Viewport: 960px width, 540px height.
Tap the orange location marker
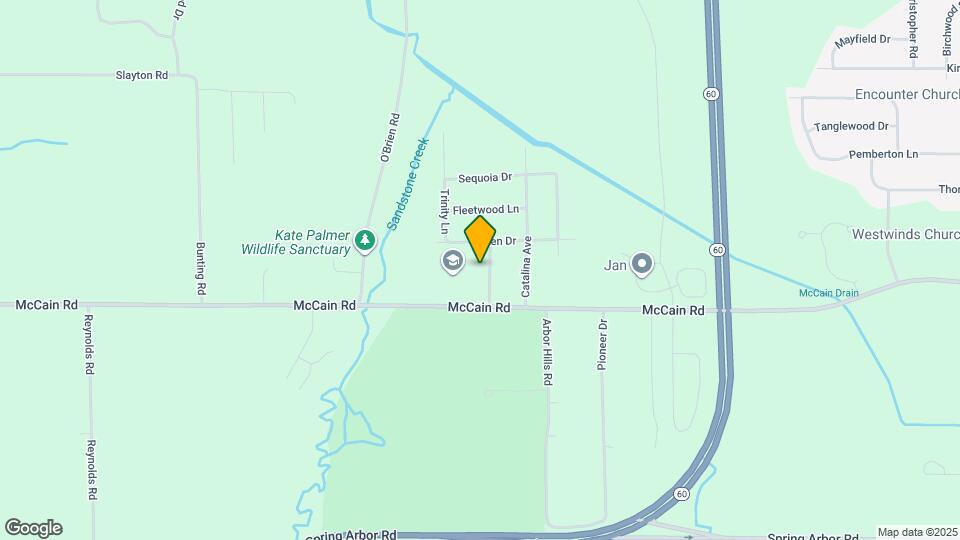tap(480, 238)
